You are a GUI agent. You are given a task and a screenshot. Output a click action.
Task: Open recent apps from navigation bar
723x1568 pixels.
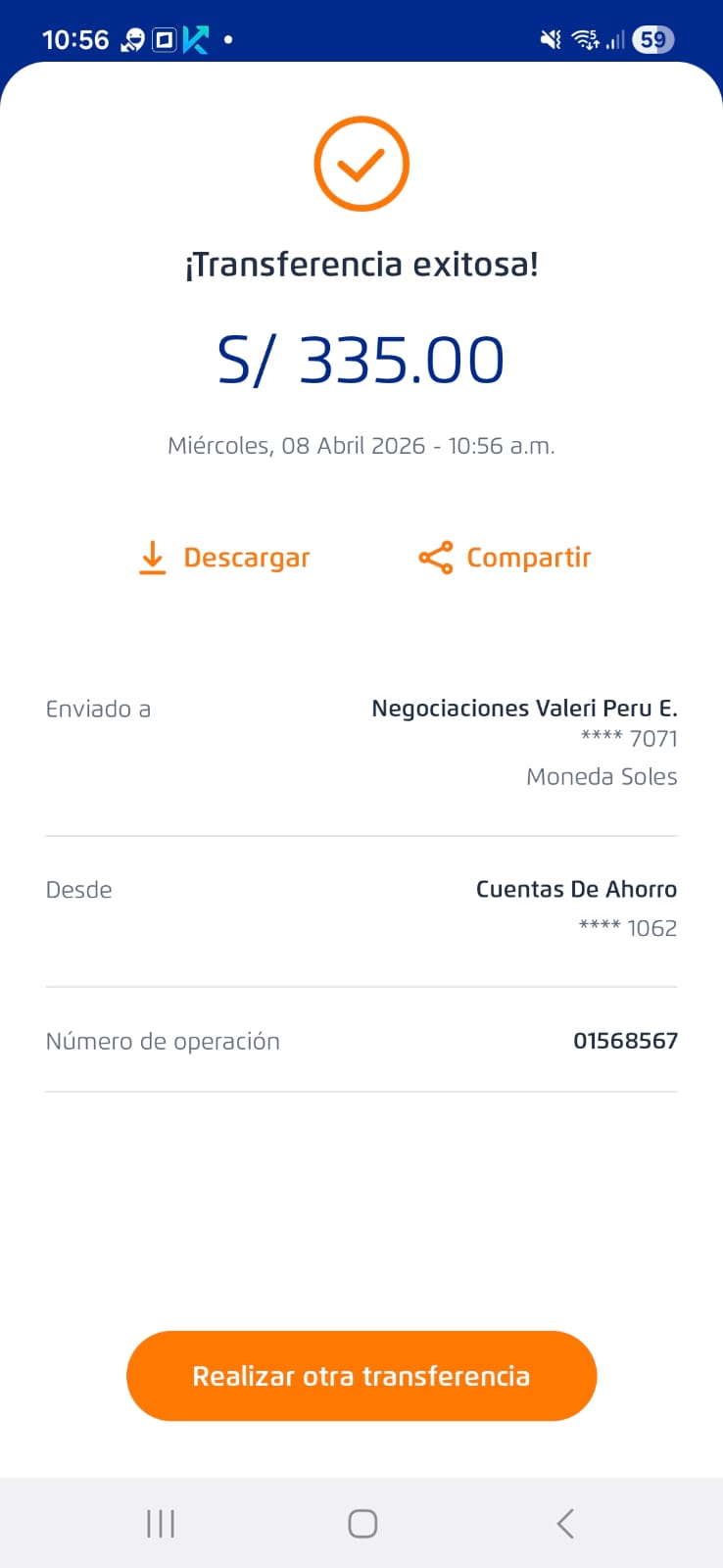[x=161, y=1524]
